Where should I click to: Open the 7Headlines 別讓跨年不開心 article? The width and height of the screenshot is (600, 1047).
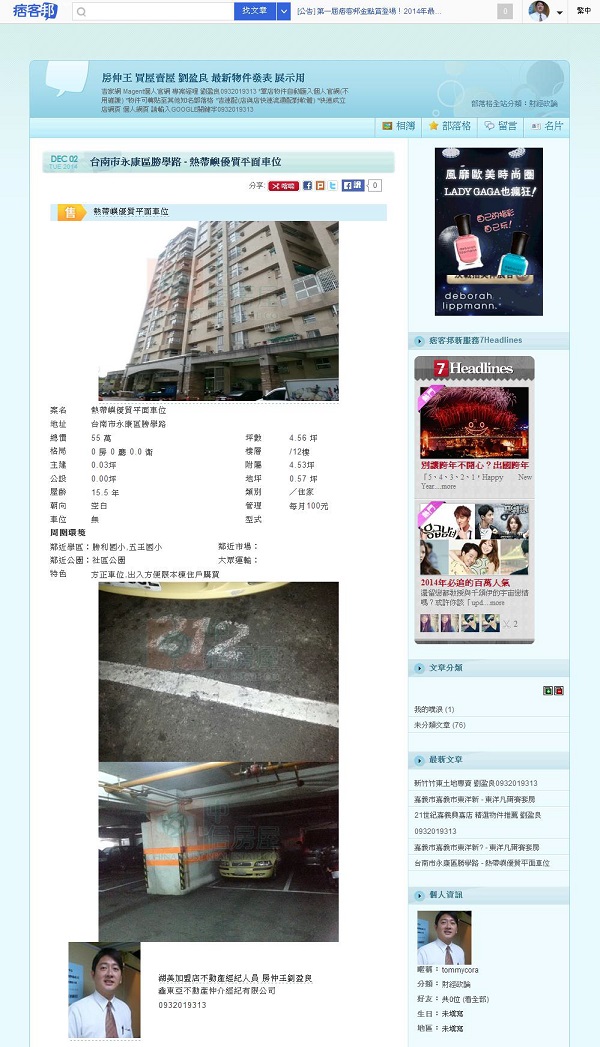pyautogui.click(x=474, y=465)
